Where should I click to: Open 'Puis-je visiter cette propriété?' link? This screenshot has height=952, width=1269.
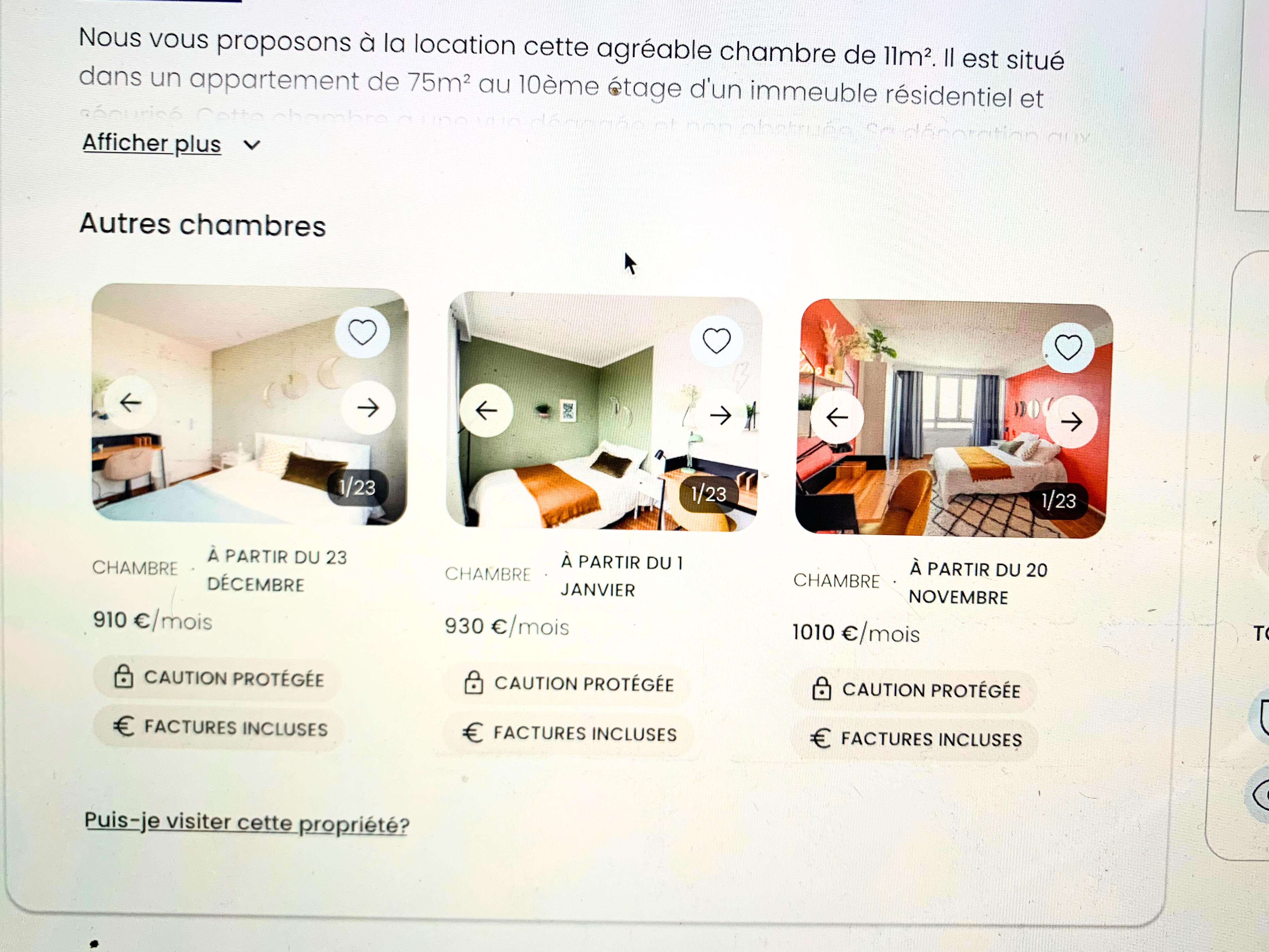click(x=247, y=823)
